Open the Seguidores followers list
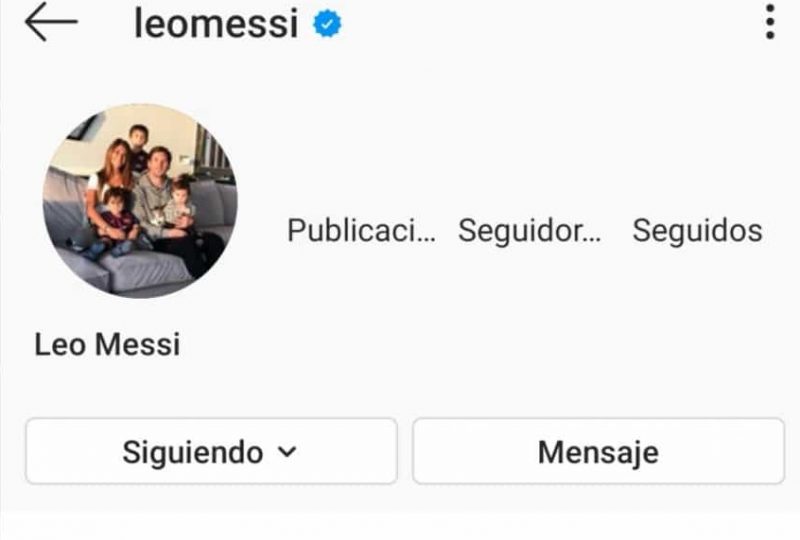This screenshot has height=540, width=800. click(531, 231)
